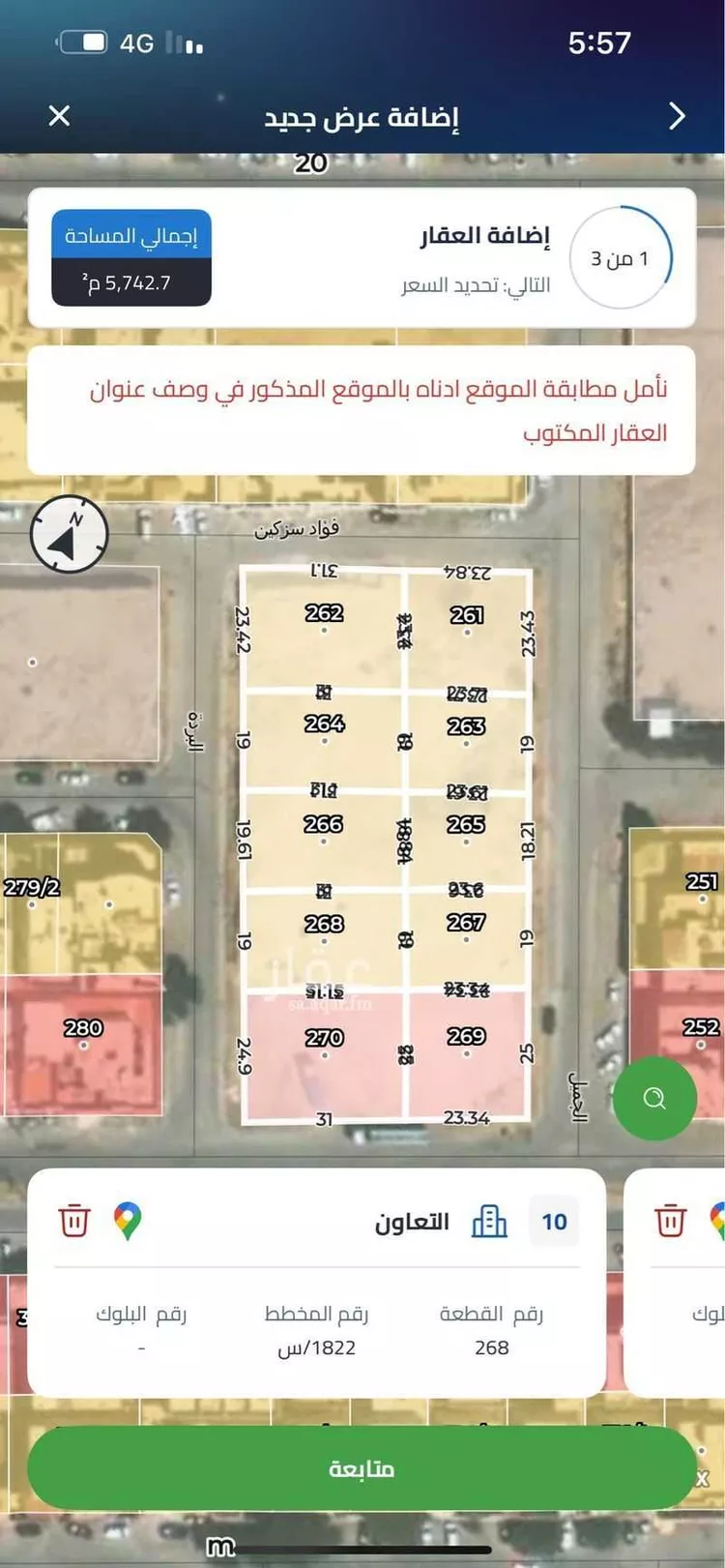
Task: Close the add new offer screen
Action: coord(59,116)
